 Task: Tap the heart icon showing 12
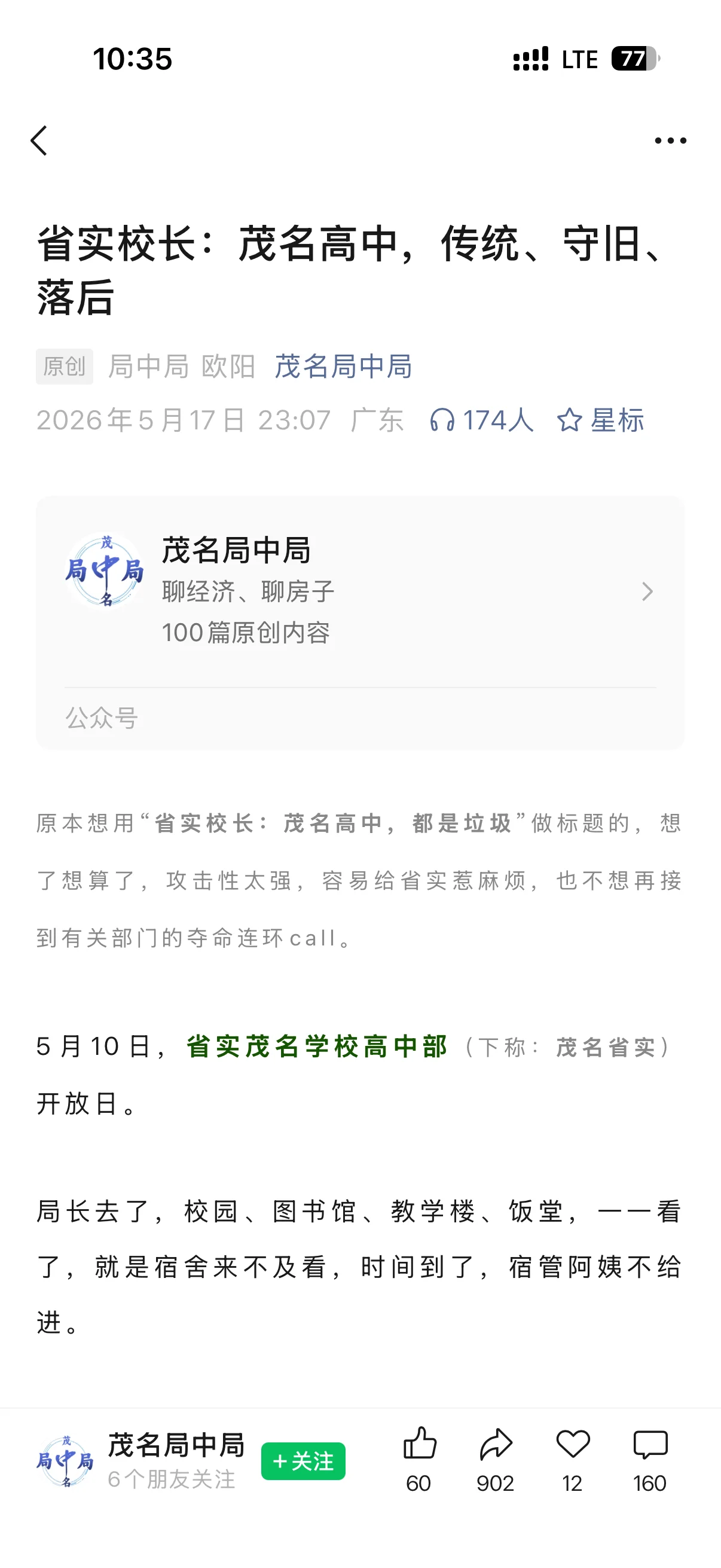(573, 1460)
